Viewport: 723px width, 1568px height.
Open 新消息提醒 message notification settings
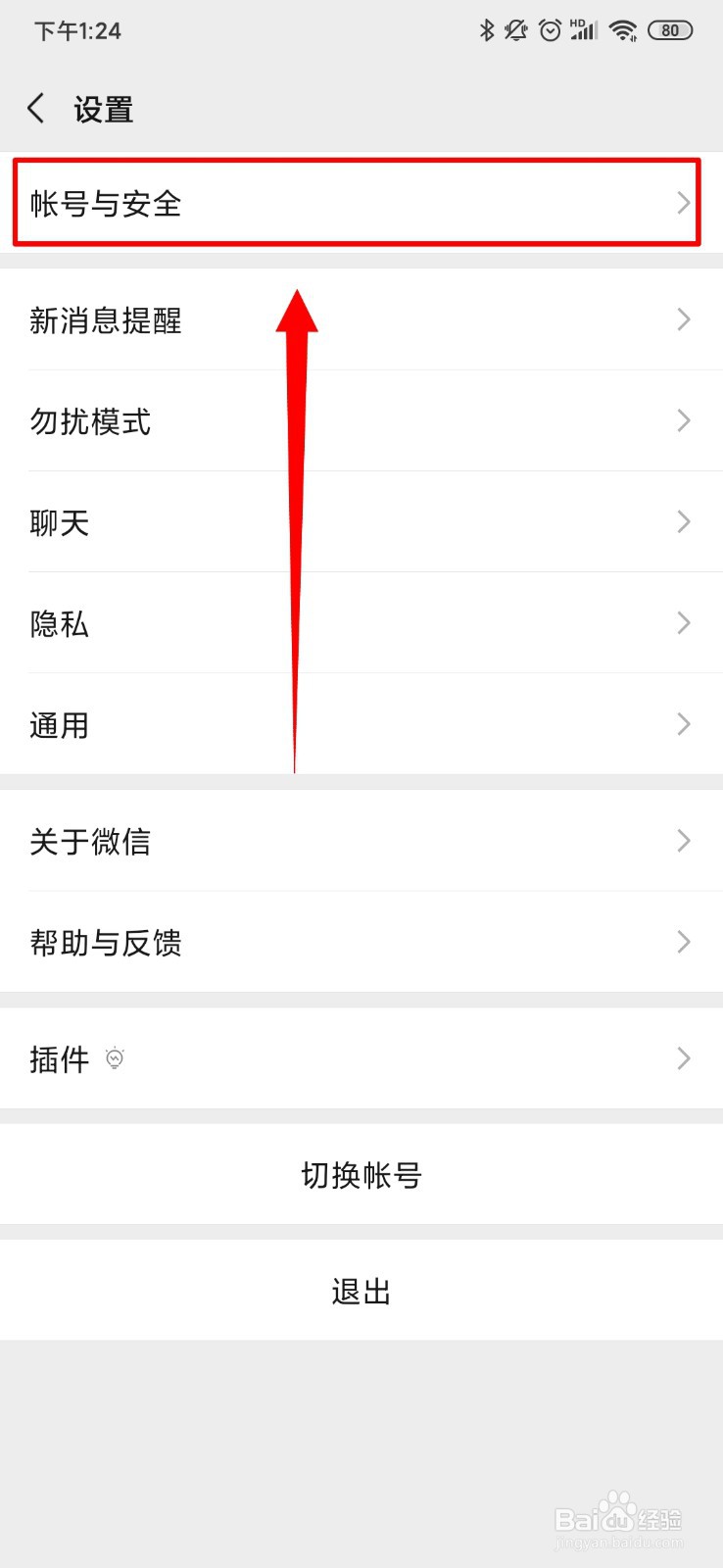(x=361, y=320)
